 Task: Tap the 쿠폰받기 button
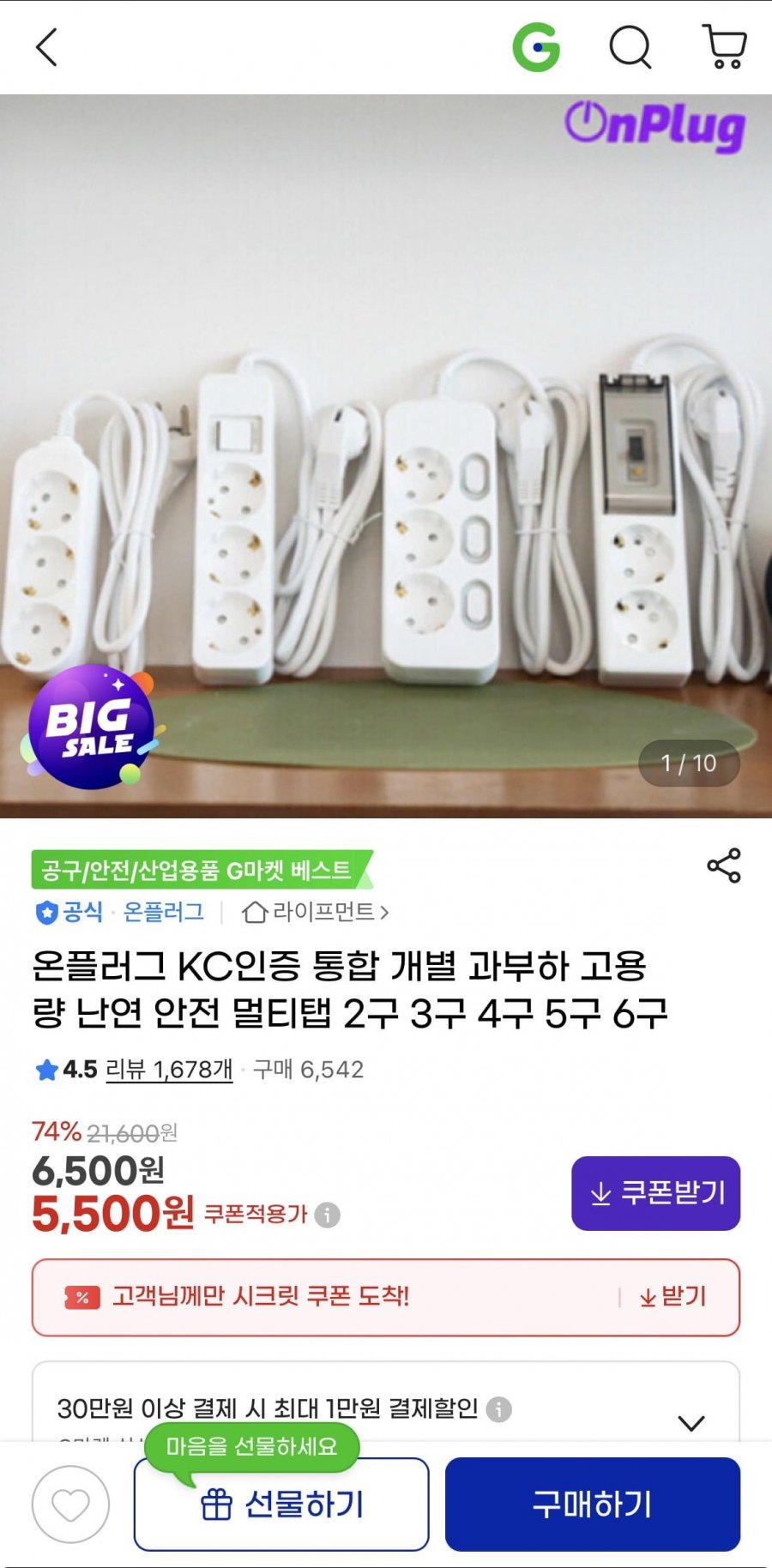(655, 1193)
